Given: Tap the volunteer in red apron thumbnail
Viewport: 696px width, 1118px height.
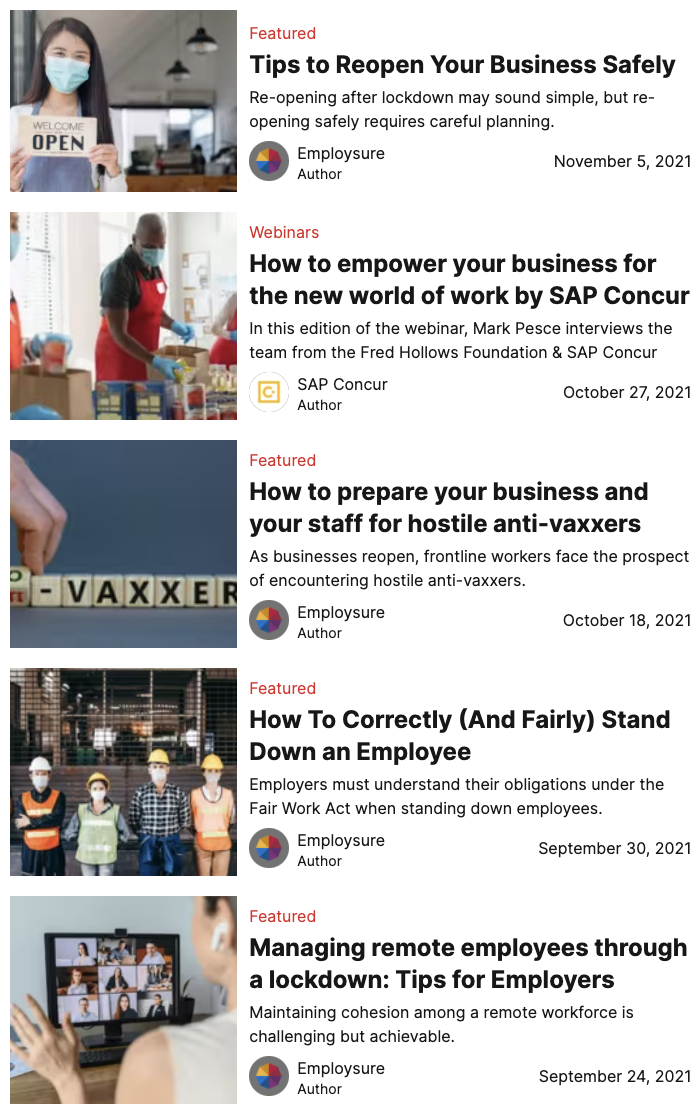Looking at the screenshot, I should pyautogui.click(x=123, y=316).
